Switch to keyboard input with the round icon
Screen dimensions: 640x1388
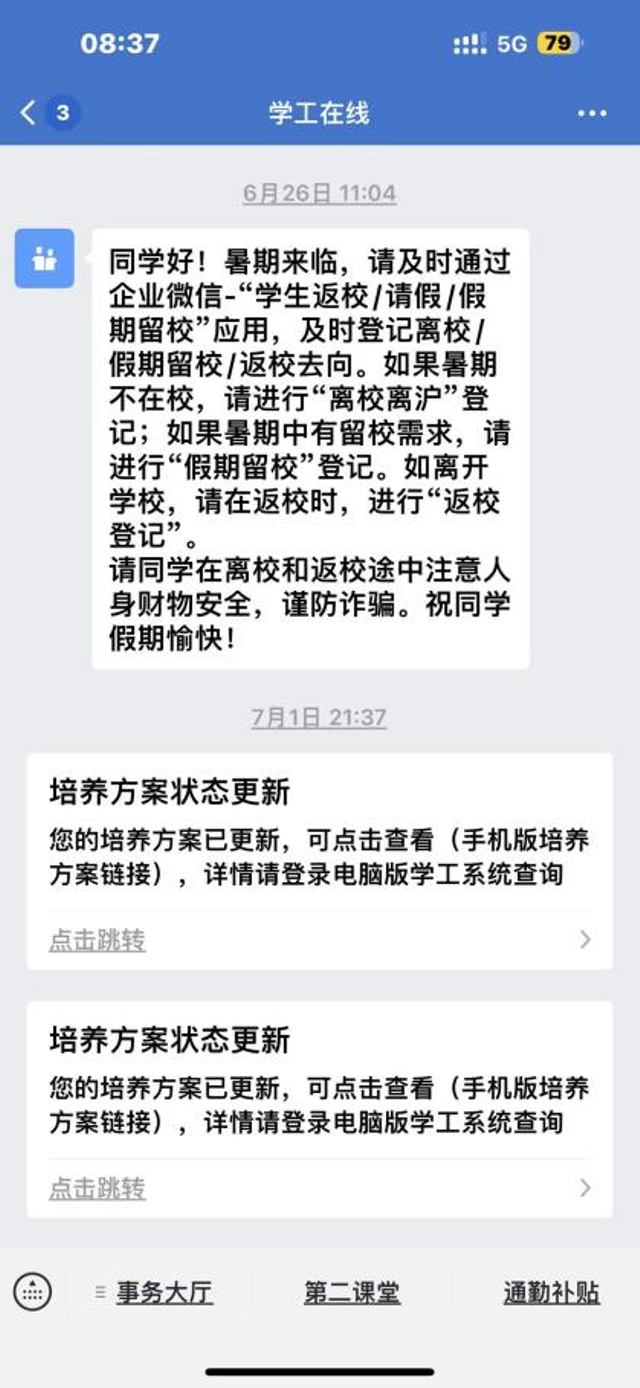coord(32,1292)
